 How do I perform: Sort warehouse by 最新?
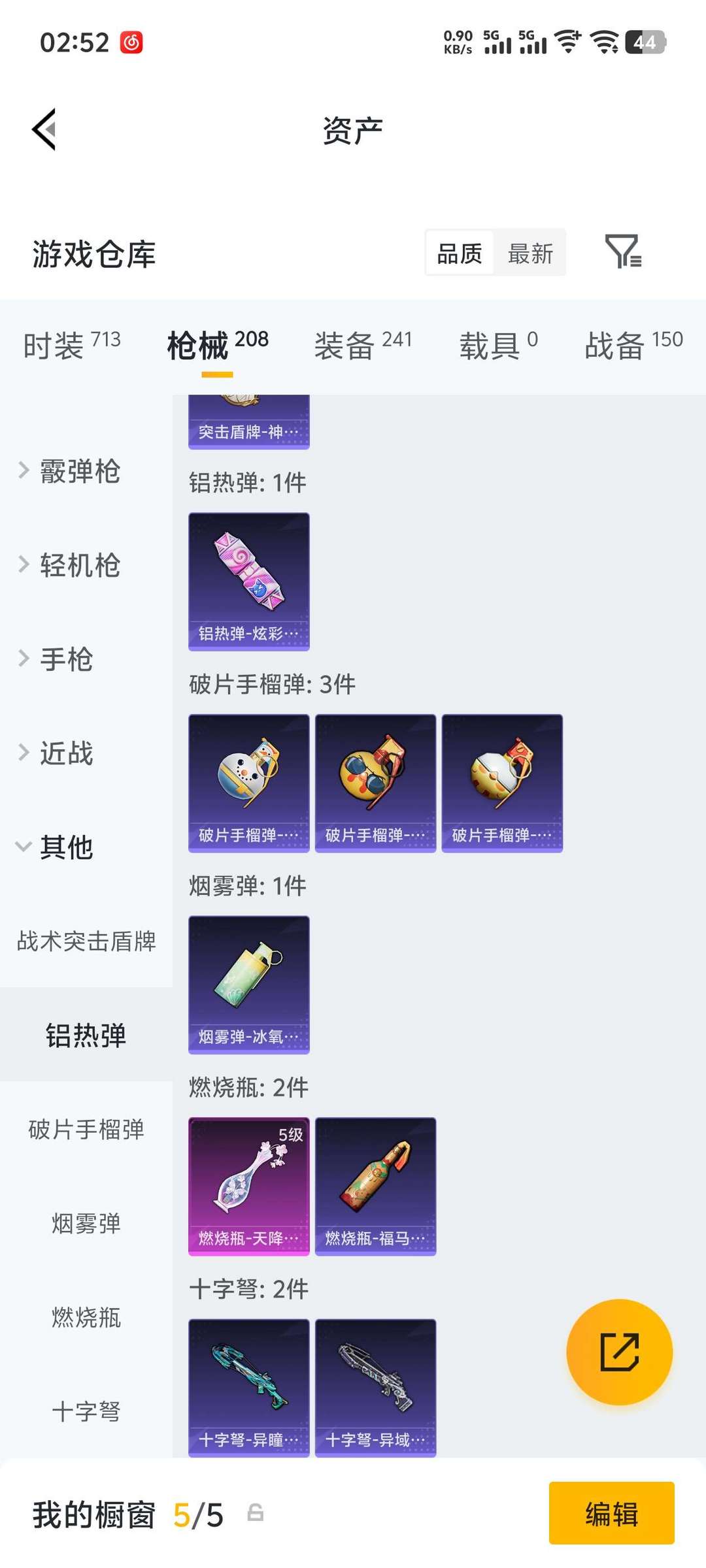pos(530,253)
